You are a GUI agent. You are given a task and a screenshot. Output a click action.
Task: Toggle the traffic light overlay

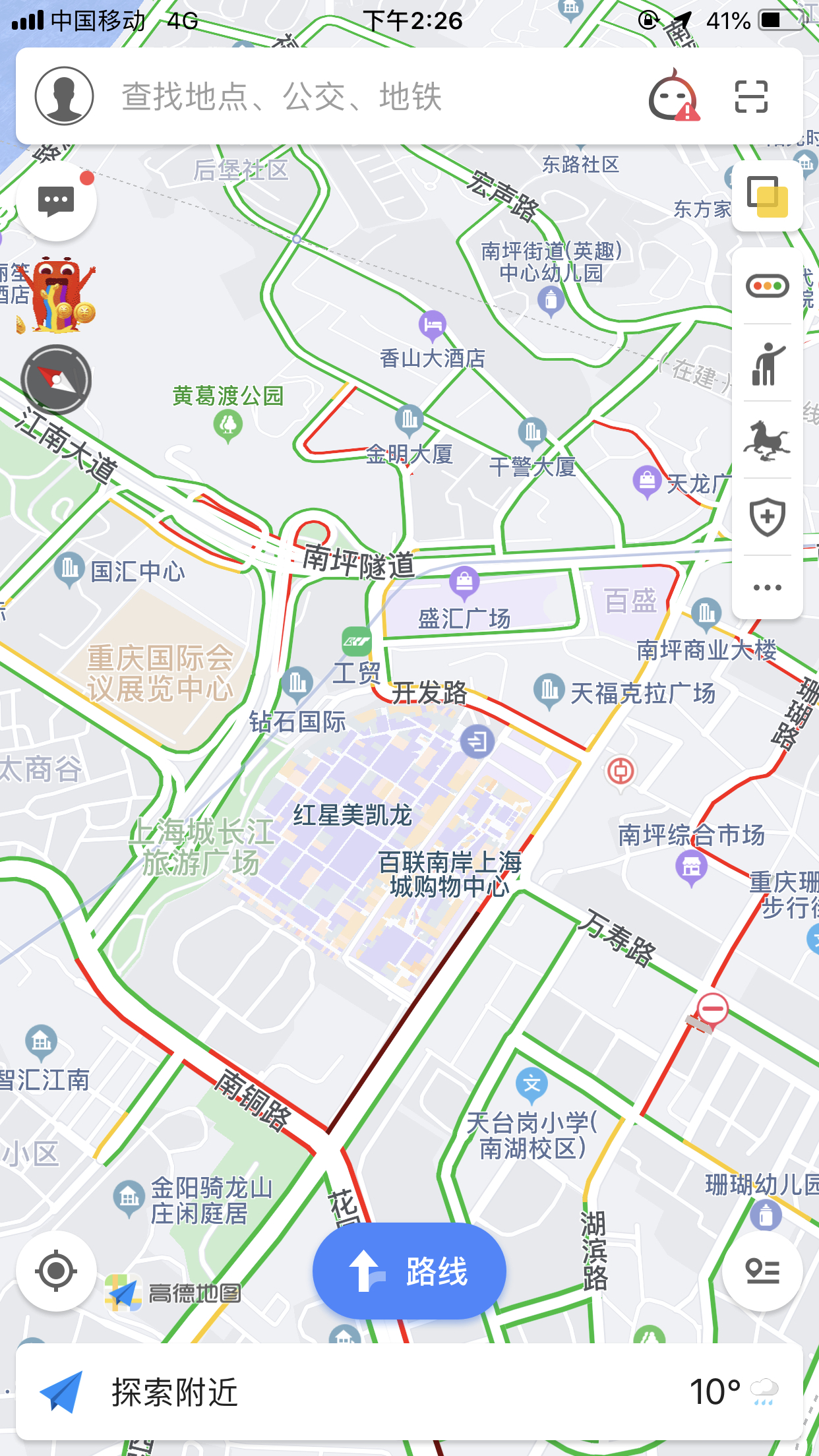[x=768, y=286]
